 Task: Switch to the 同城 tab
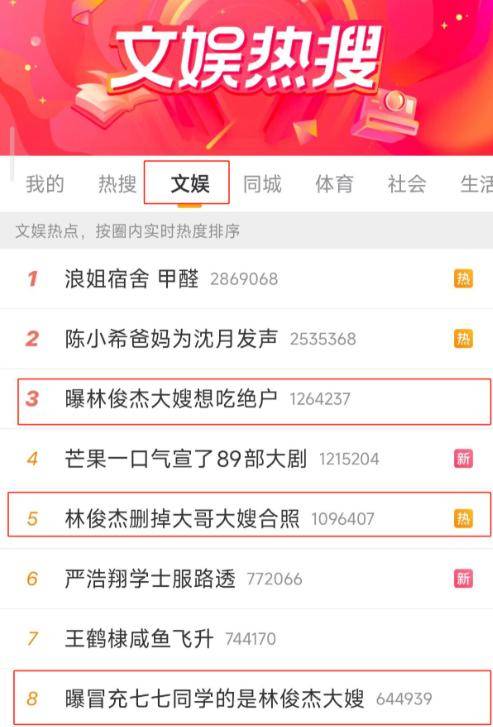[262, 184]
